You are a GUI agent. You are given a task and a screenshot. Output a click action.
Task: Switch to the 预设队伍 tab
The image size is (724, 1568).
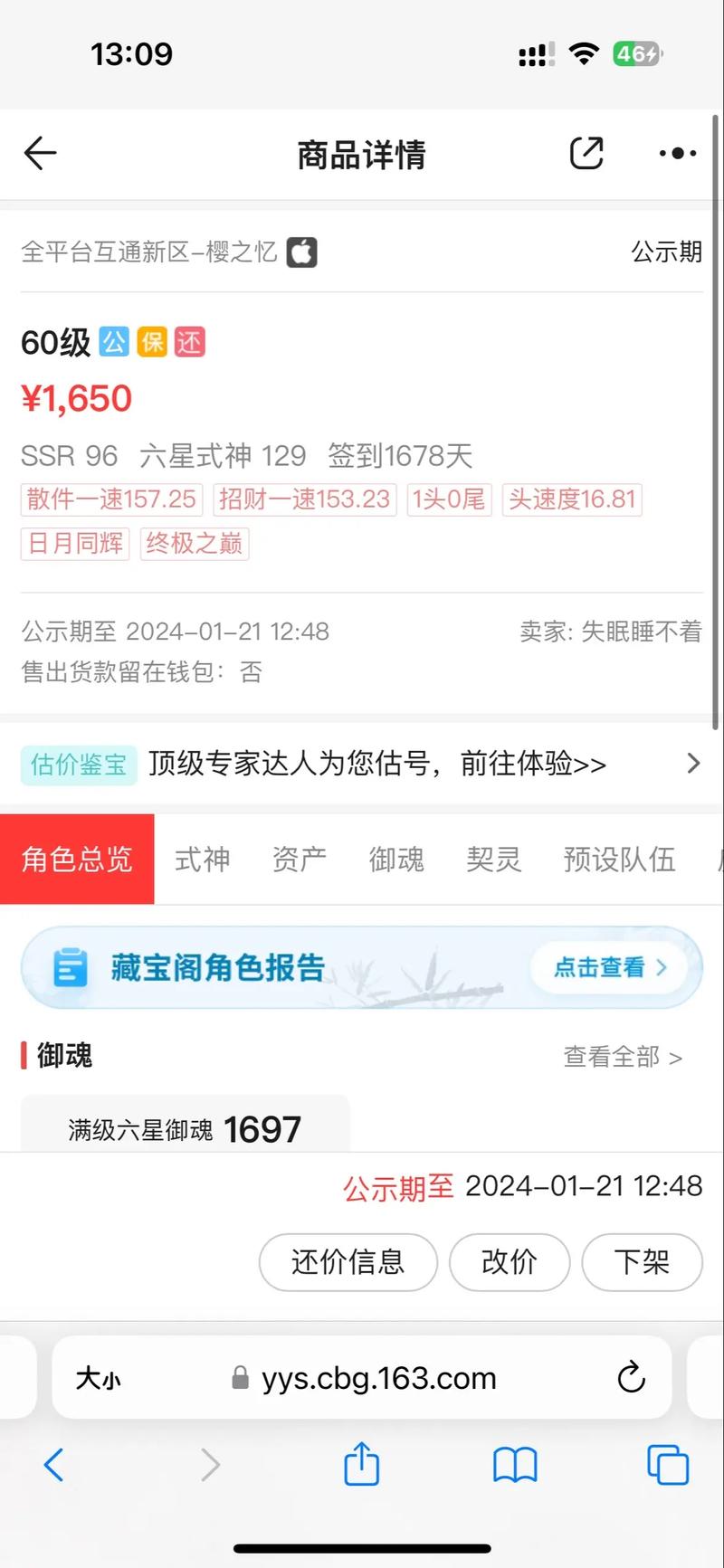click(x=619, y=859)
